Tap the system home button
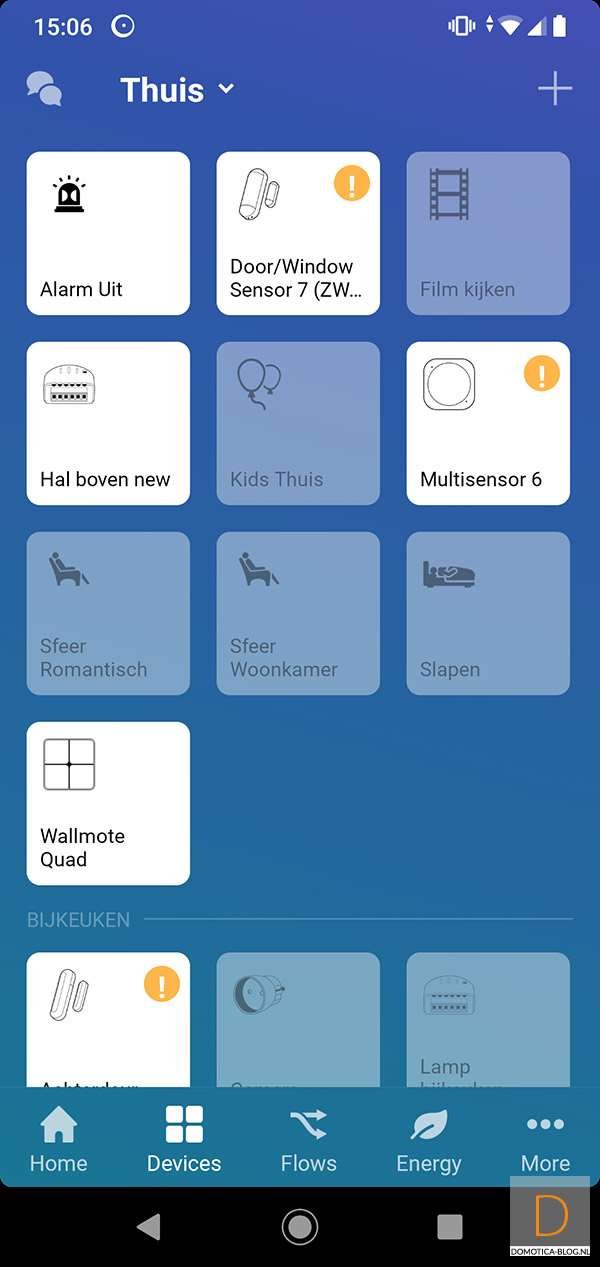The height and width of the screenshot is (1267, 600). tap(300, 1227)
